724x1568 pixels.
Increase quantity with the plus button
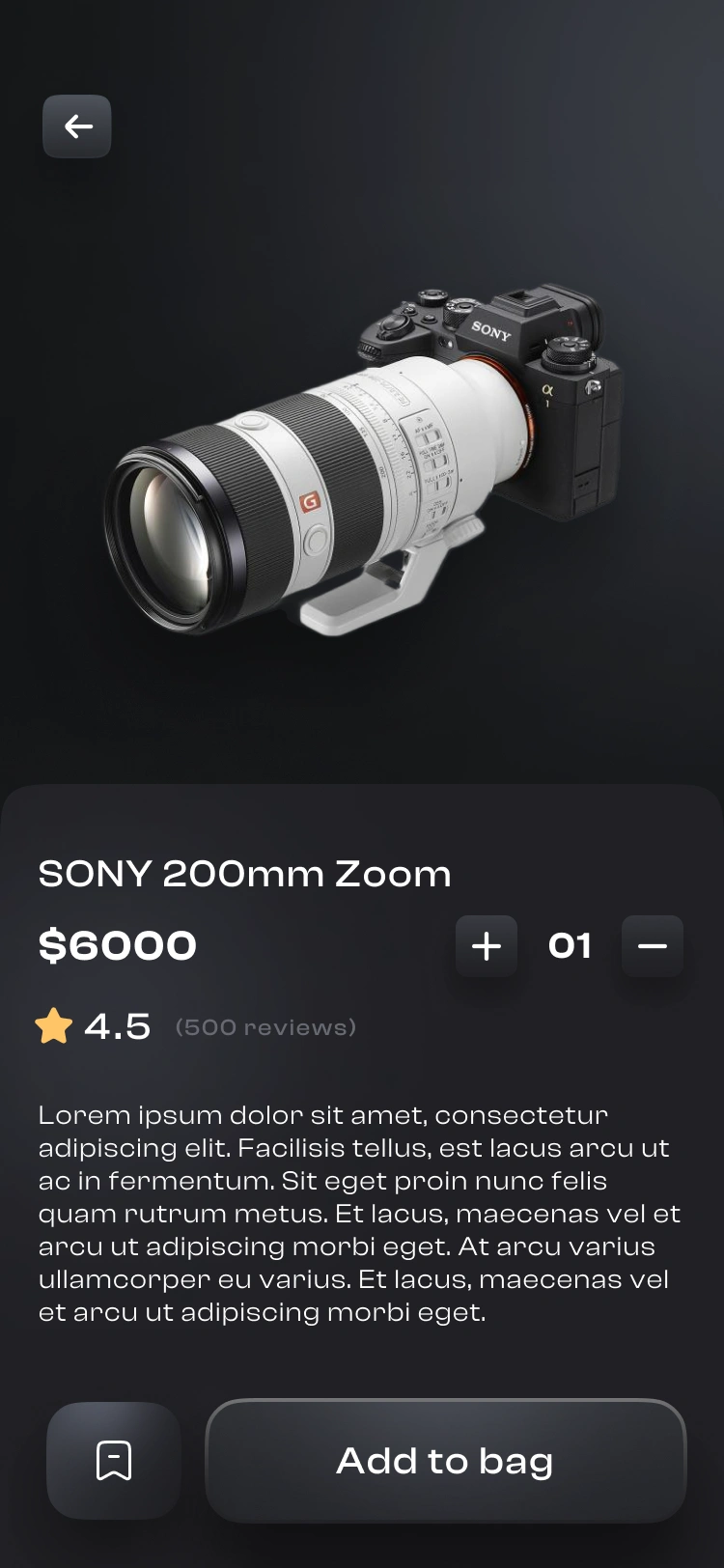[487, 946]
